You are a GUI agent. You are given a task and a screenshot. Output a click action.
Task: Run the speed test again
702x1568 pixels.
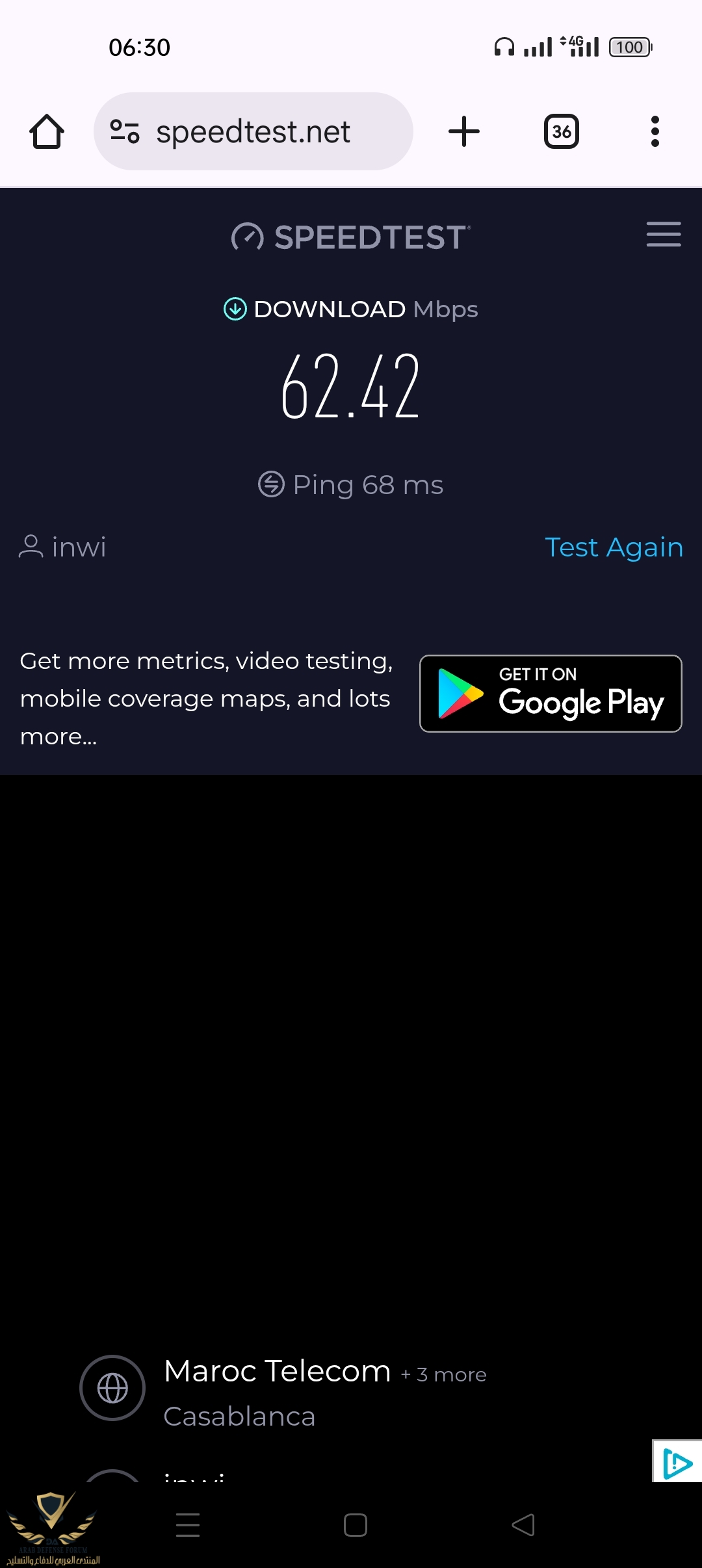[613, 547]
